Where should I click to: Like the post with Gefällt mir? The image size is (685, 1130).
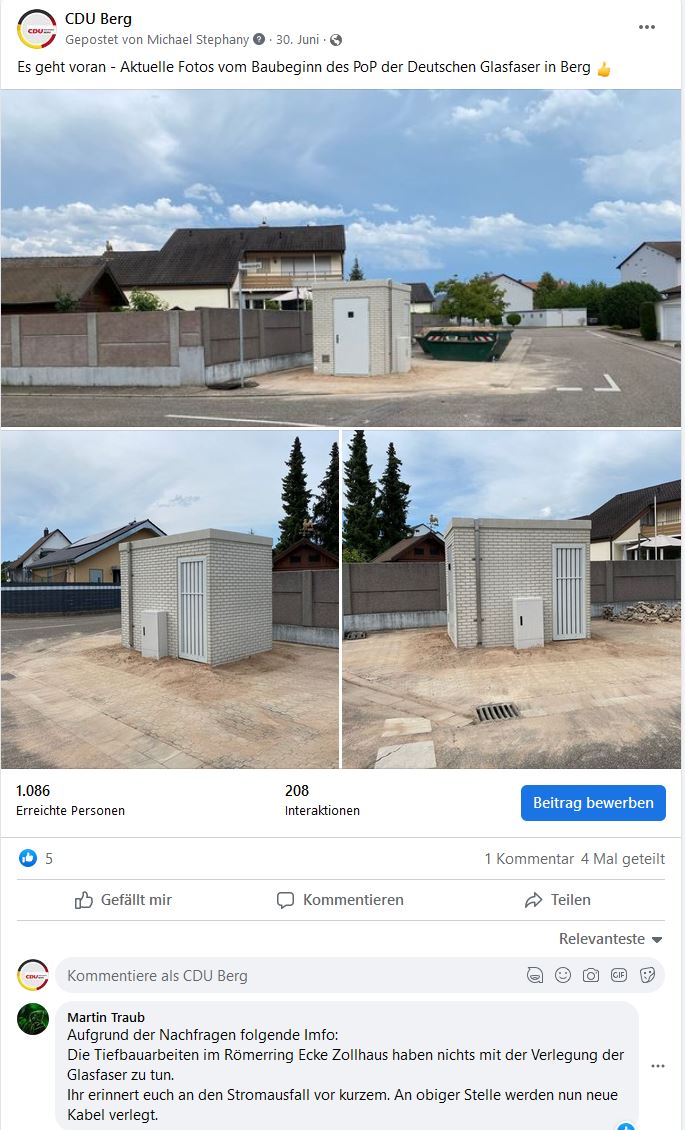[123, 900]
